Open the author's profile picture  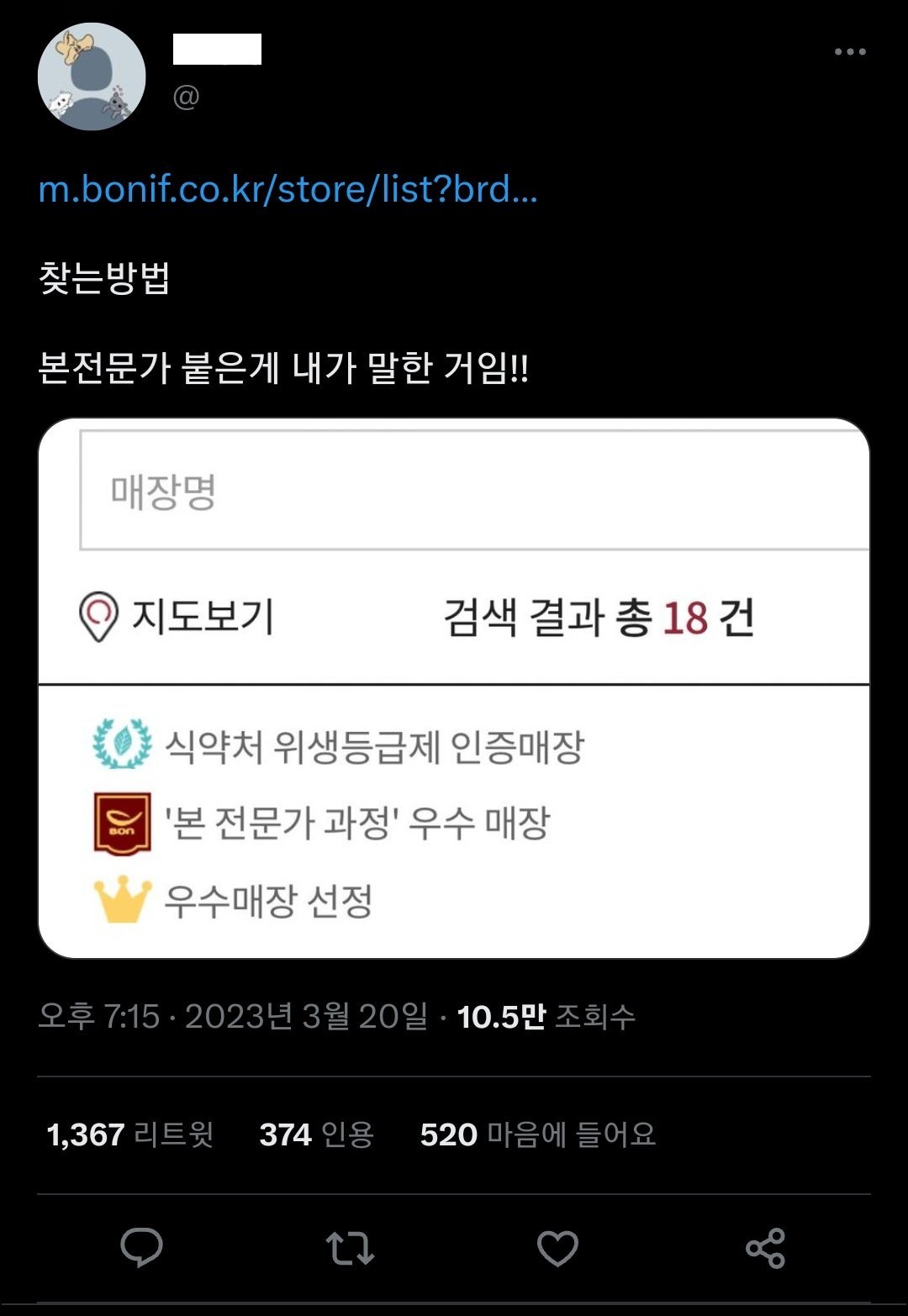[92, 77]
